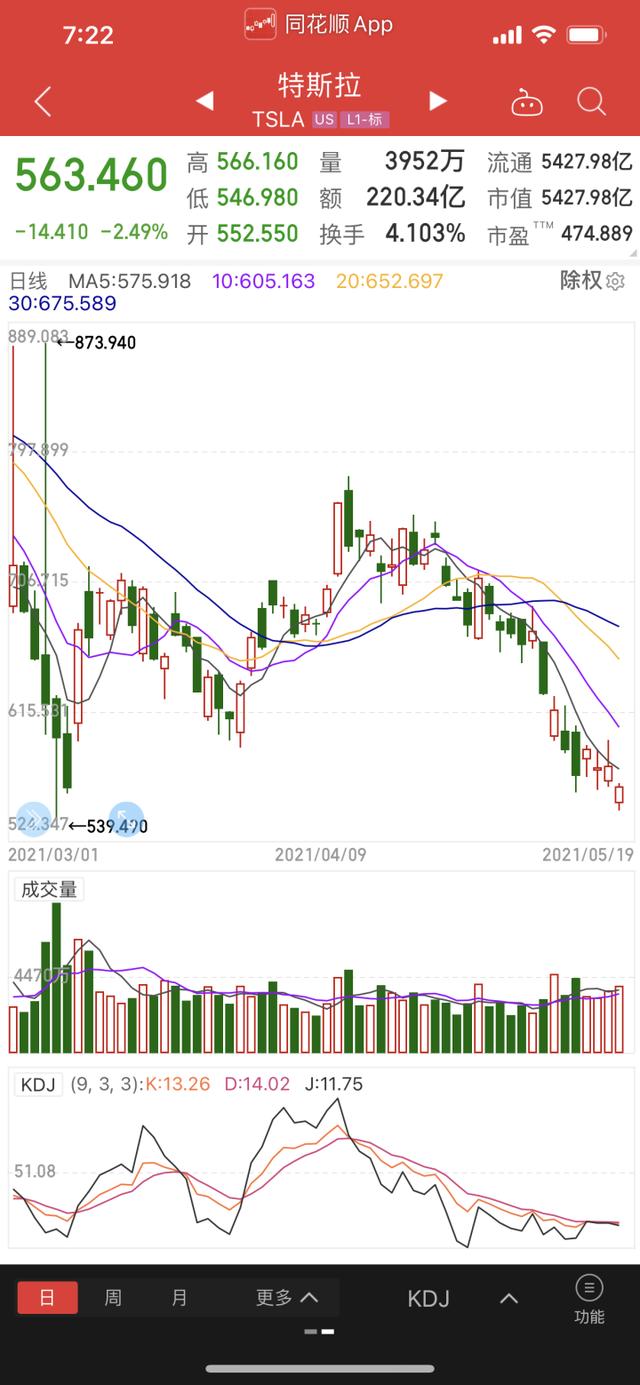Switch to the next stock with right triangle

point(437,100)
